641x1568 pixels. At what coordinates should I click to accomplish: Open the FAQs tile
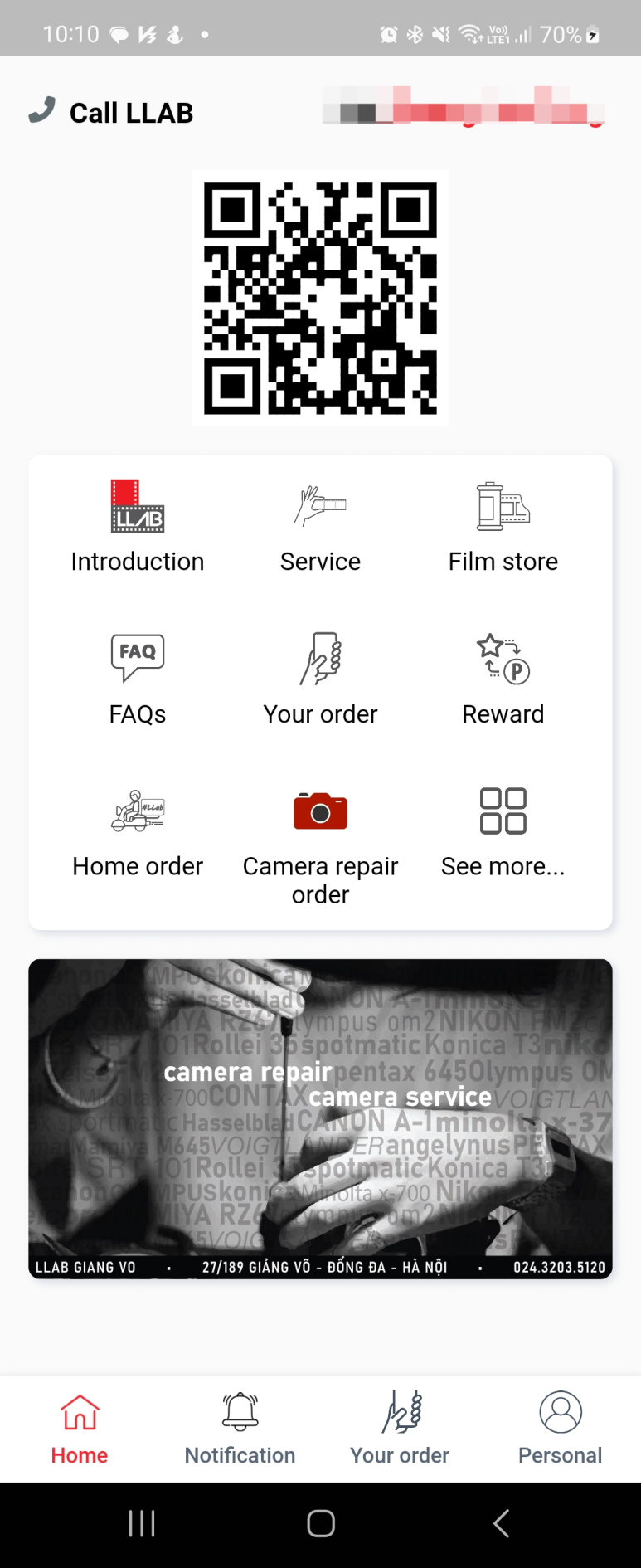pos(138,679)
